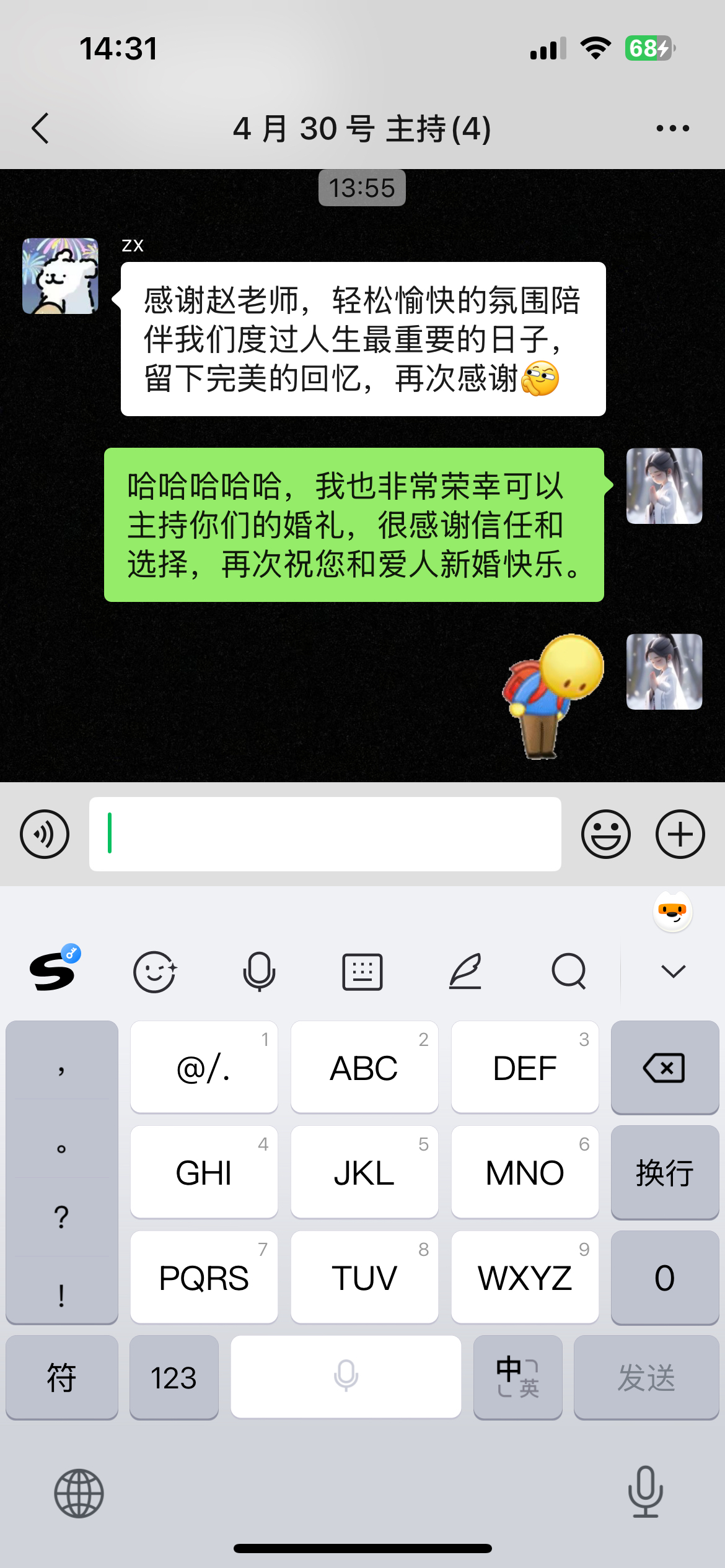The height and width of the screenshot is (1568, 725).
Task: Switch to handwriting input
Action: tap(465, 972)
